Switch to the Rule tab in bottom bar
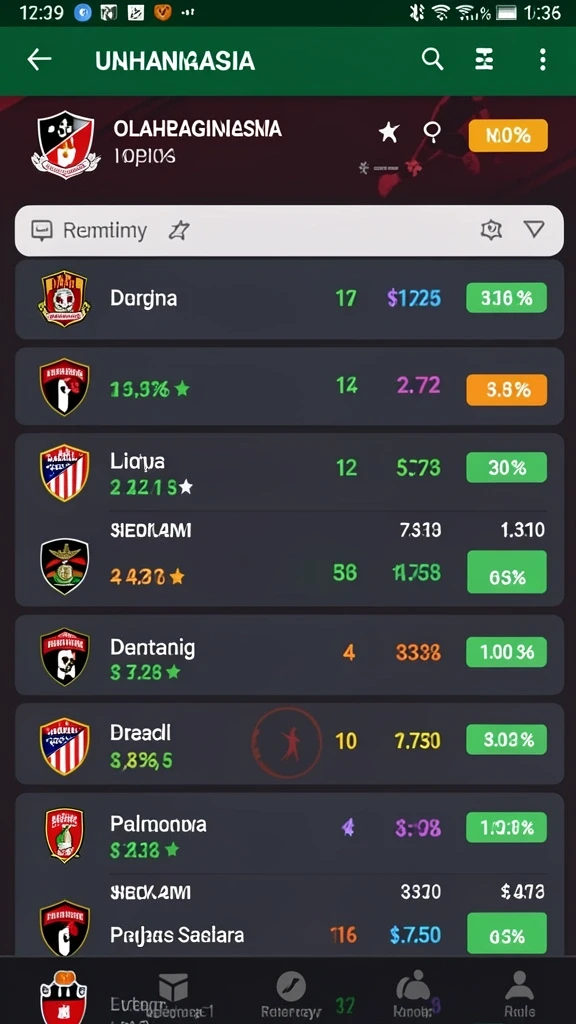The height and width of the screenshot is (1024, 576). tap(520, 995)
